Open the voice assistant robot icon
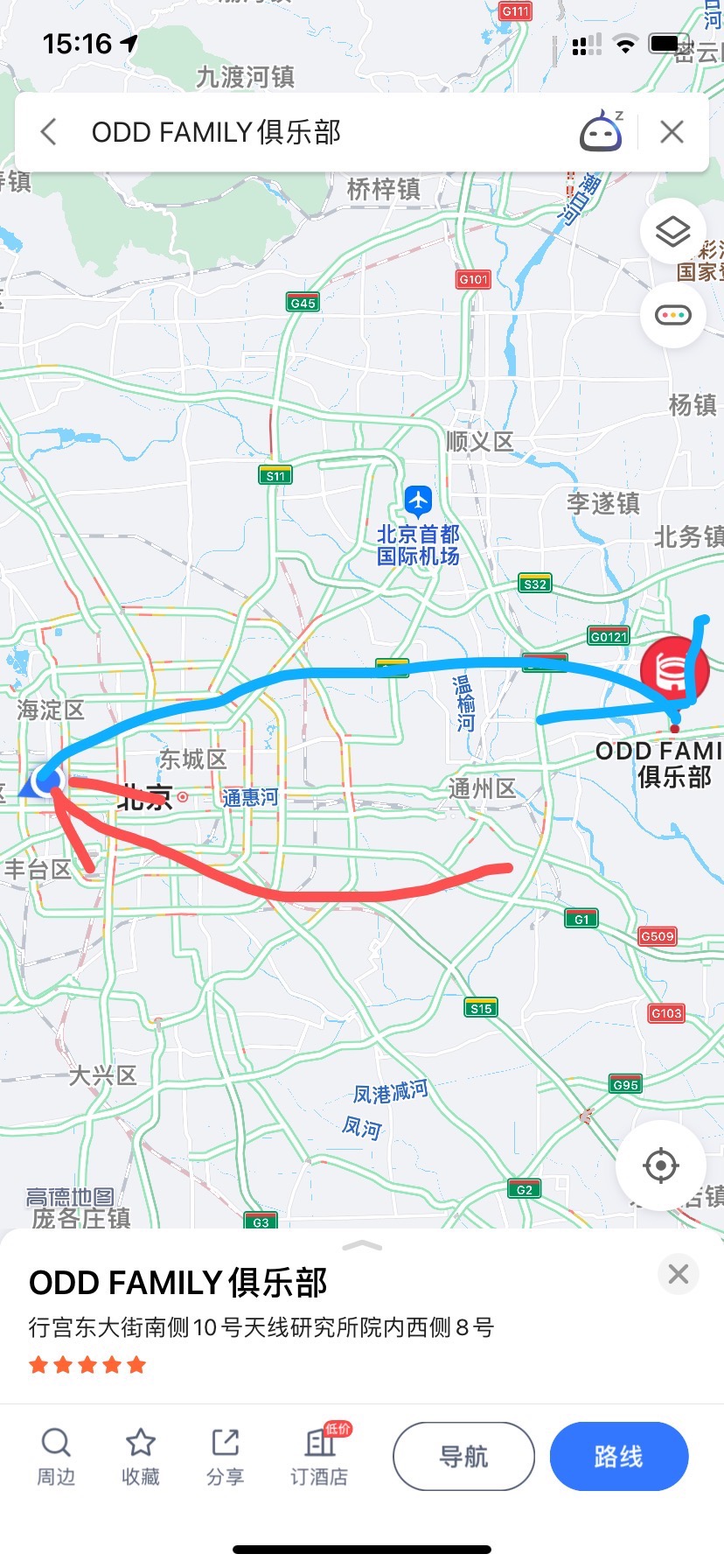 602,132
